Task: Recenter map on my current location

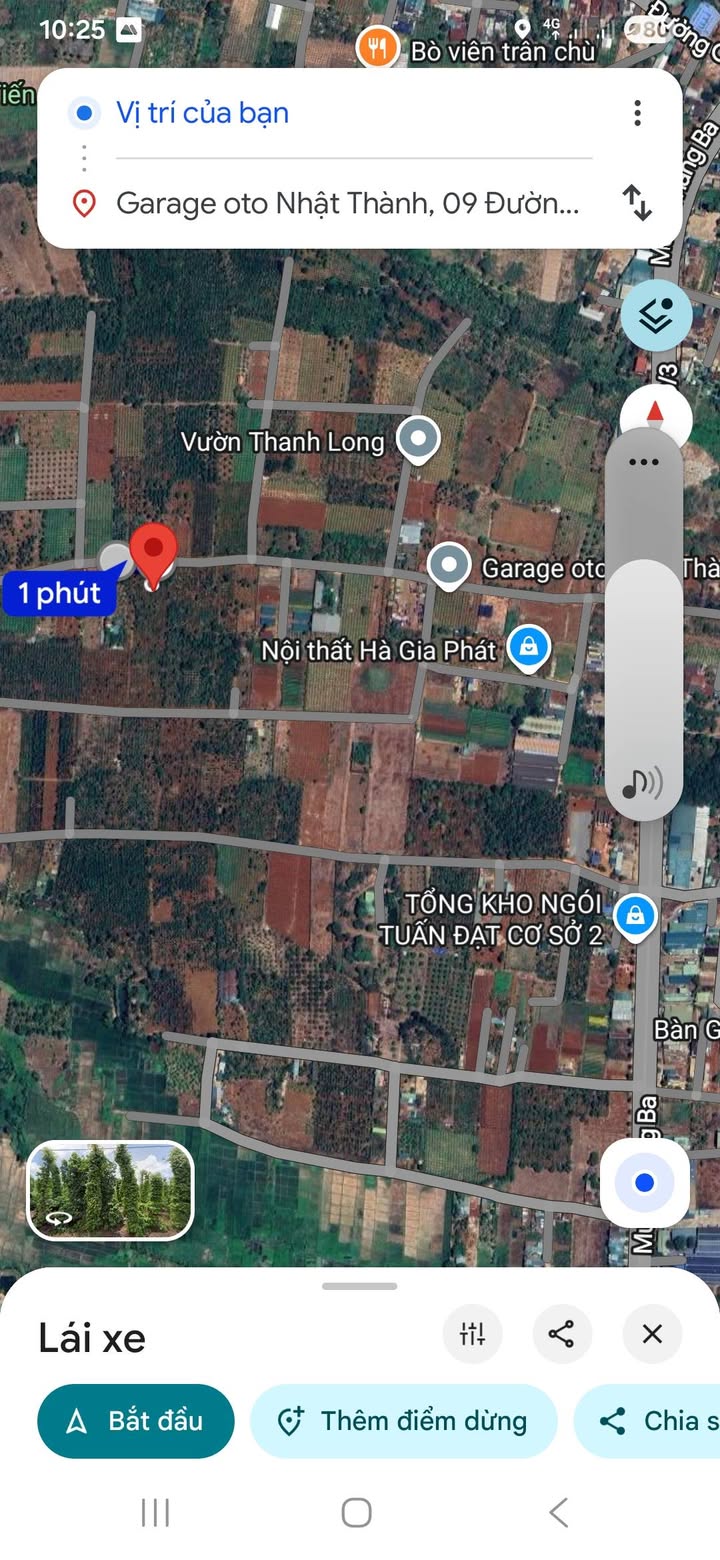Action: [x=644, y=1183]
